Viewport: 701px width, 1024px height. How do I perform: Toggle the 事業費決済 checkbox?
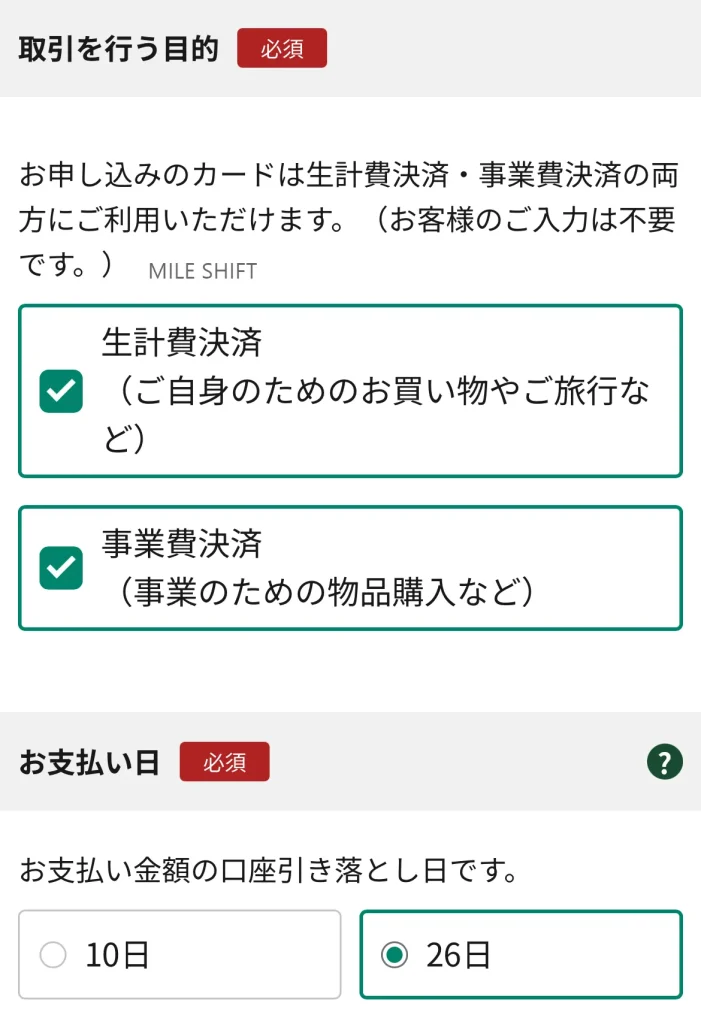(x=61, y=568)
